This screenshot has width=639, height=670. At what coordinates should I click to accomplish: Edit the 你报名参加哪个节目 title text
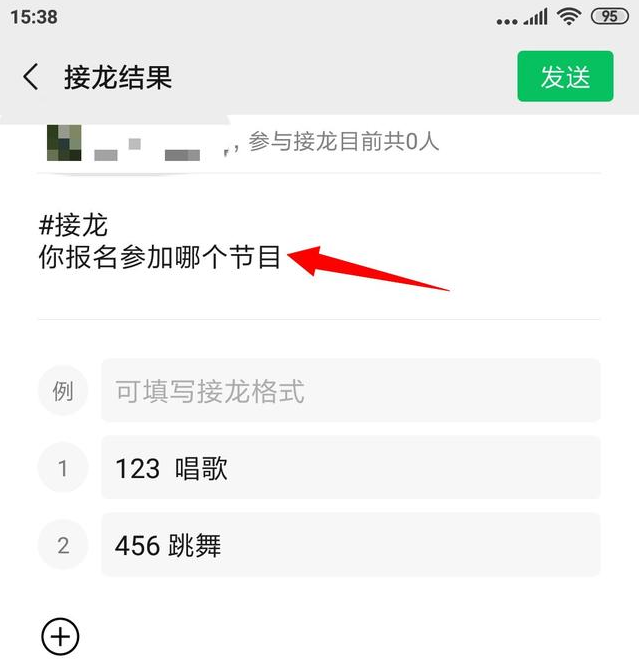pos(160,259)
